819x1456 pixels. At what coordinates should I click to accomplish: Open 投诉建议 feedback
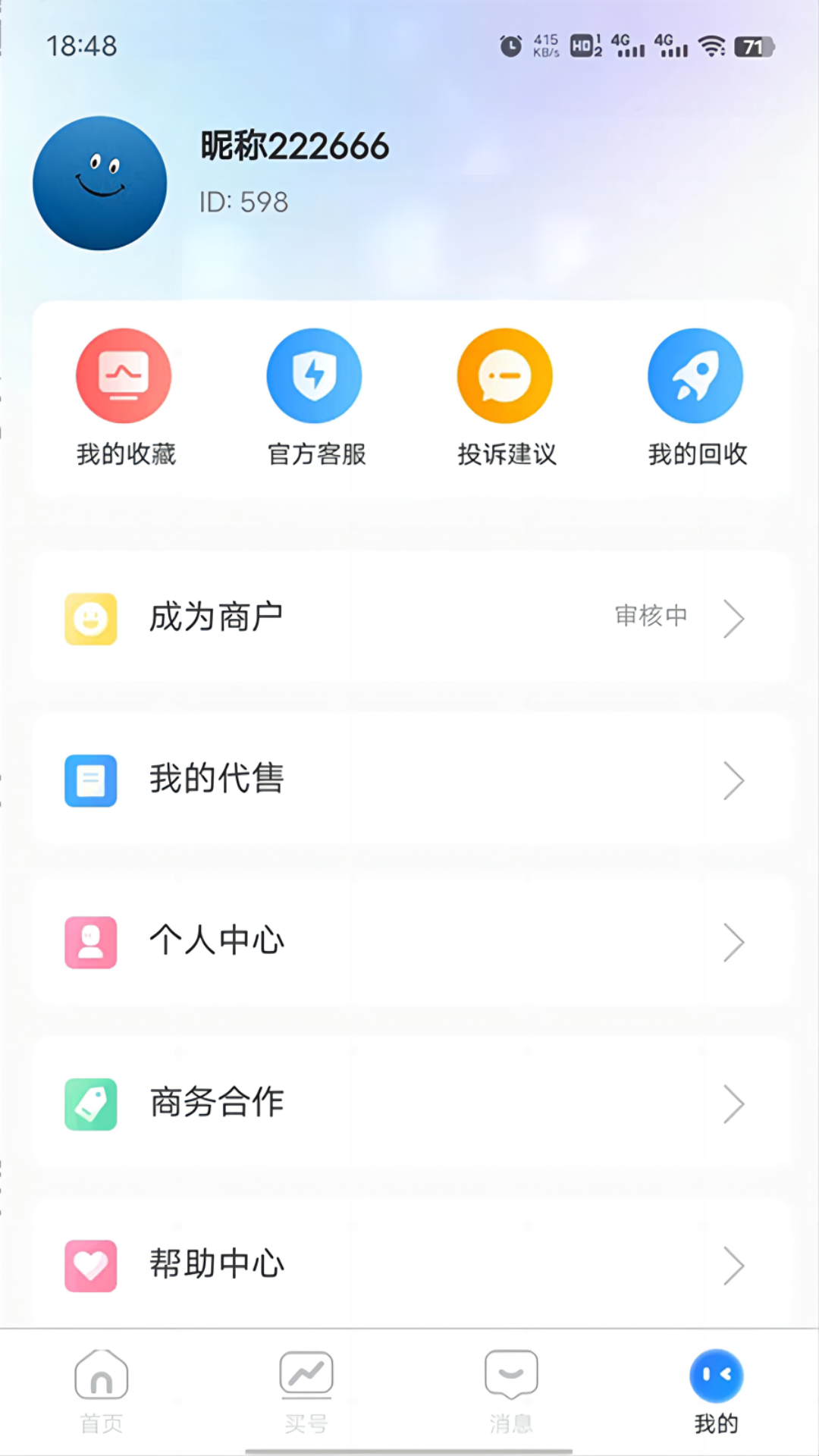(505, 396)
